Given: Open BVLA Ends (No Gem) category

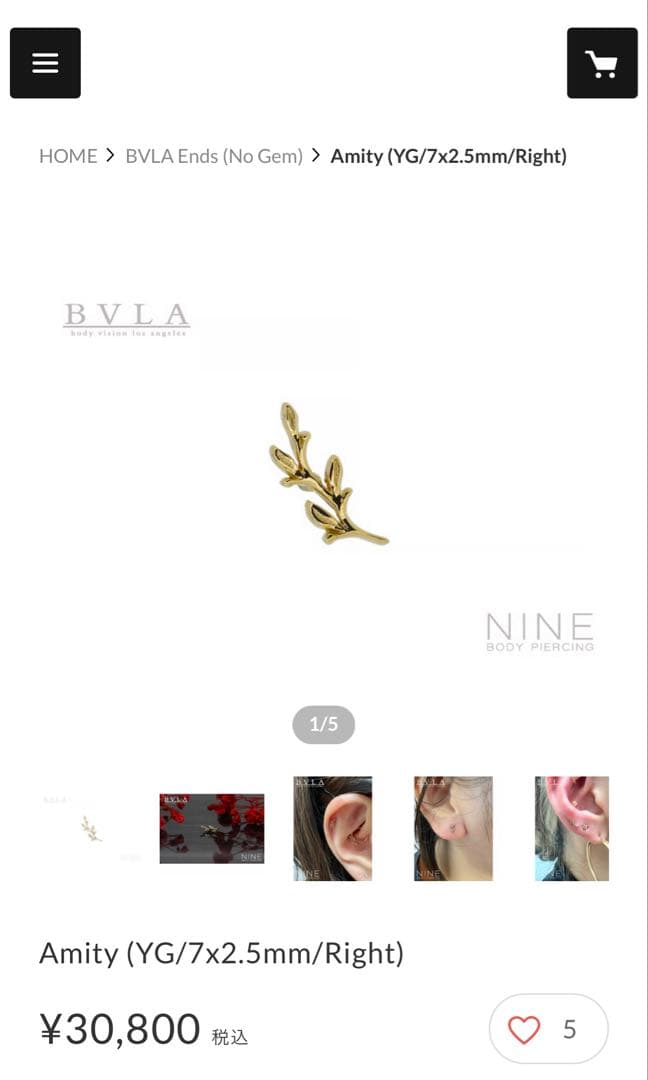Looking at the screenshot, I should pyautogui.click(x=213, y=156).
